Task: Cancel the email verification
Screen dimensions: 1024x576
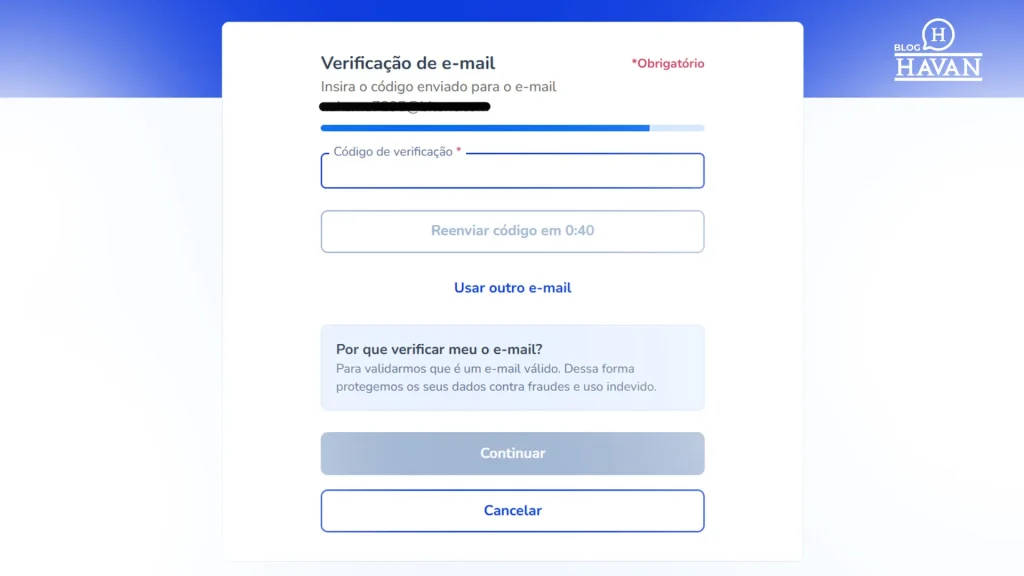Action: [512, 511]
